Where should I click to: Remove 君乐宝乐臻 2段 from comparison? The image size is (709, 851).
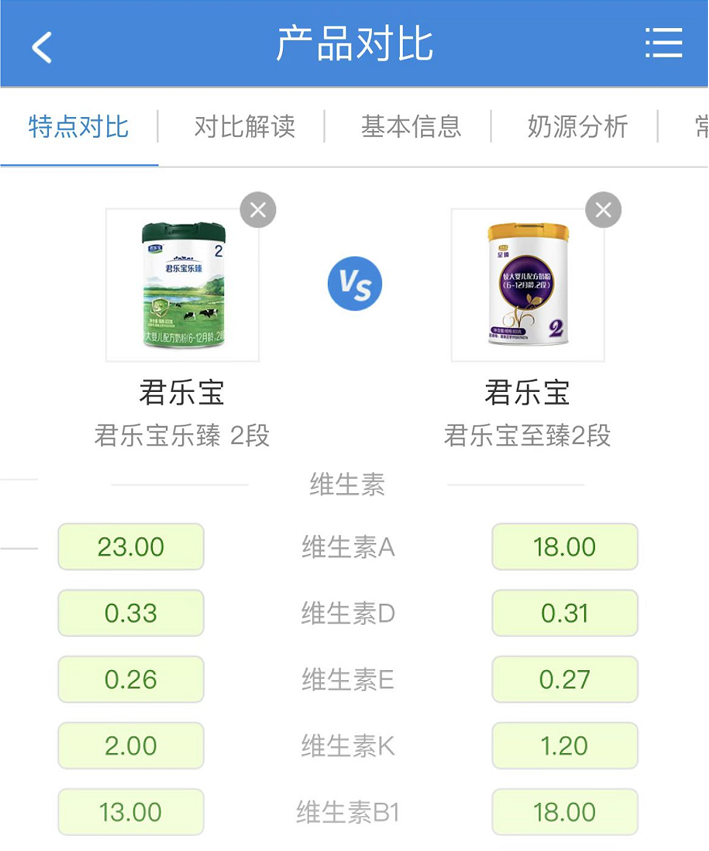258,210
